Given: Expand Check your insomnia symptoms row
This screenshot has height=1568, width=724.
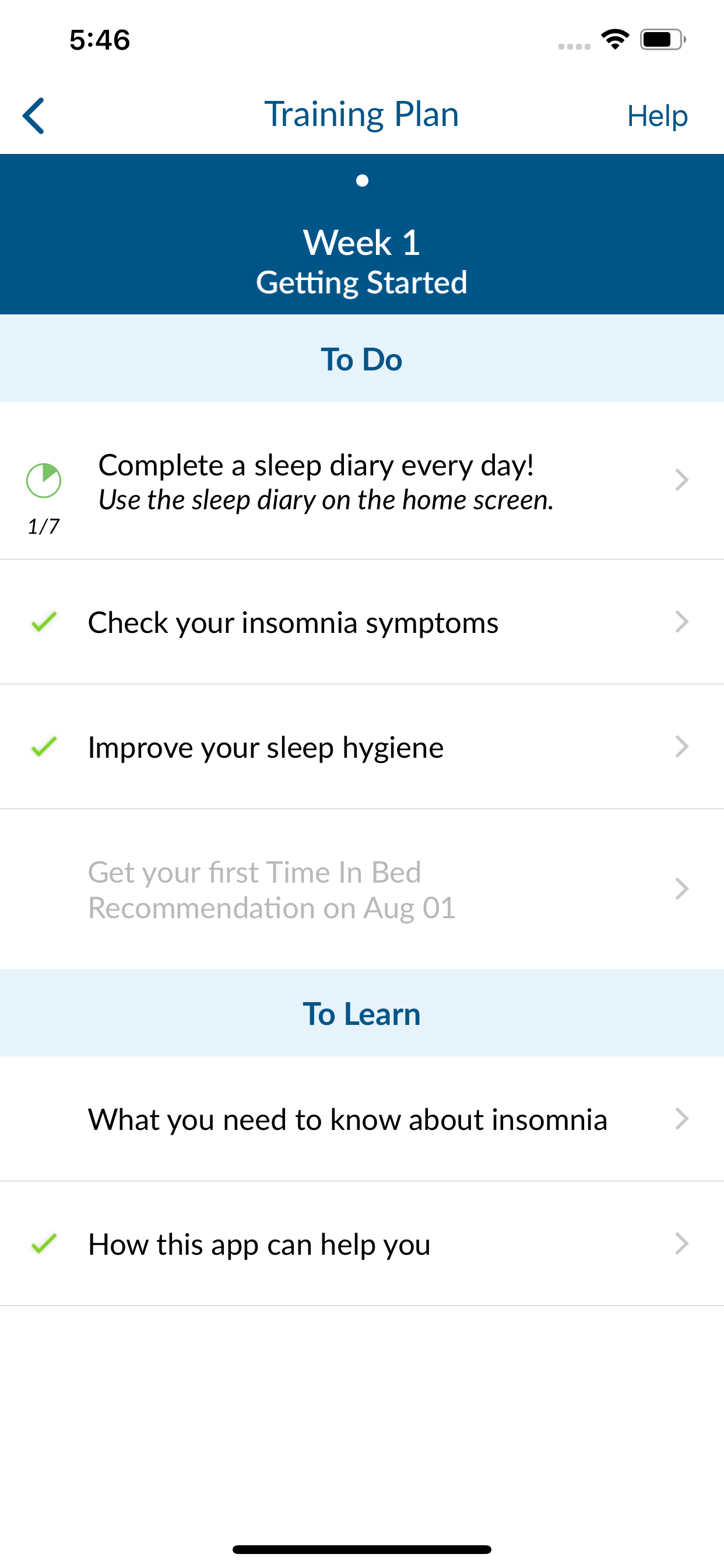Looking at the screenshot, I should (x=681, y=622).
